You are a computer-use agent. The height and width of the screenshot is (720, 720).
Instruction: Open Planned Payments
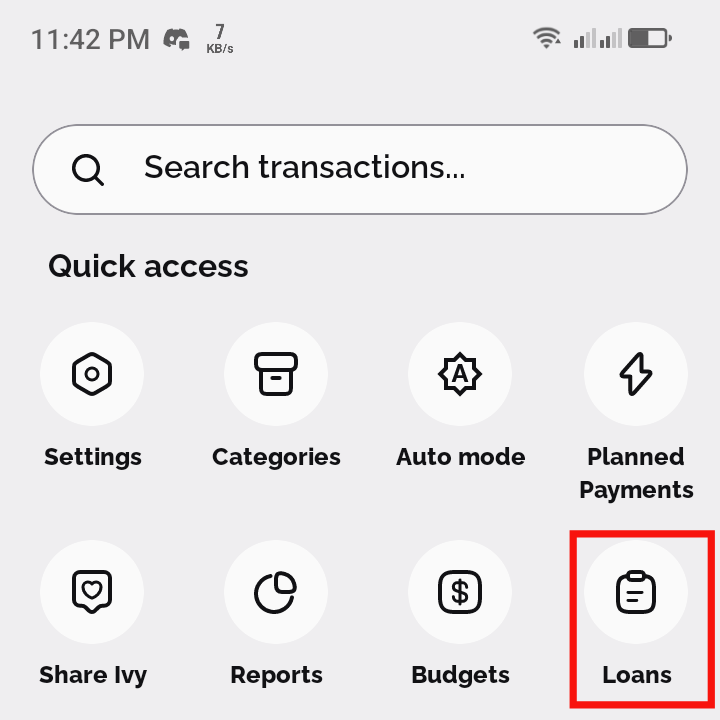click(636, 375)
